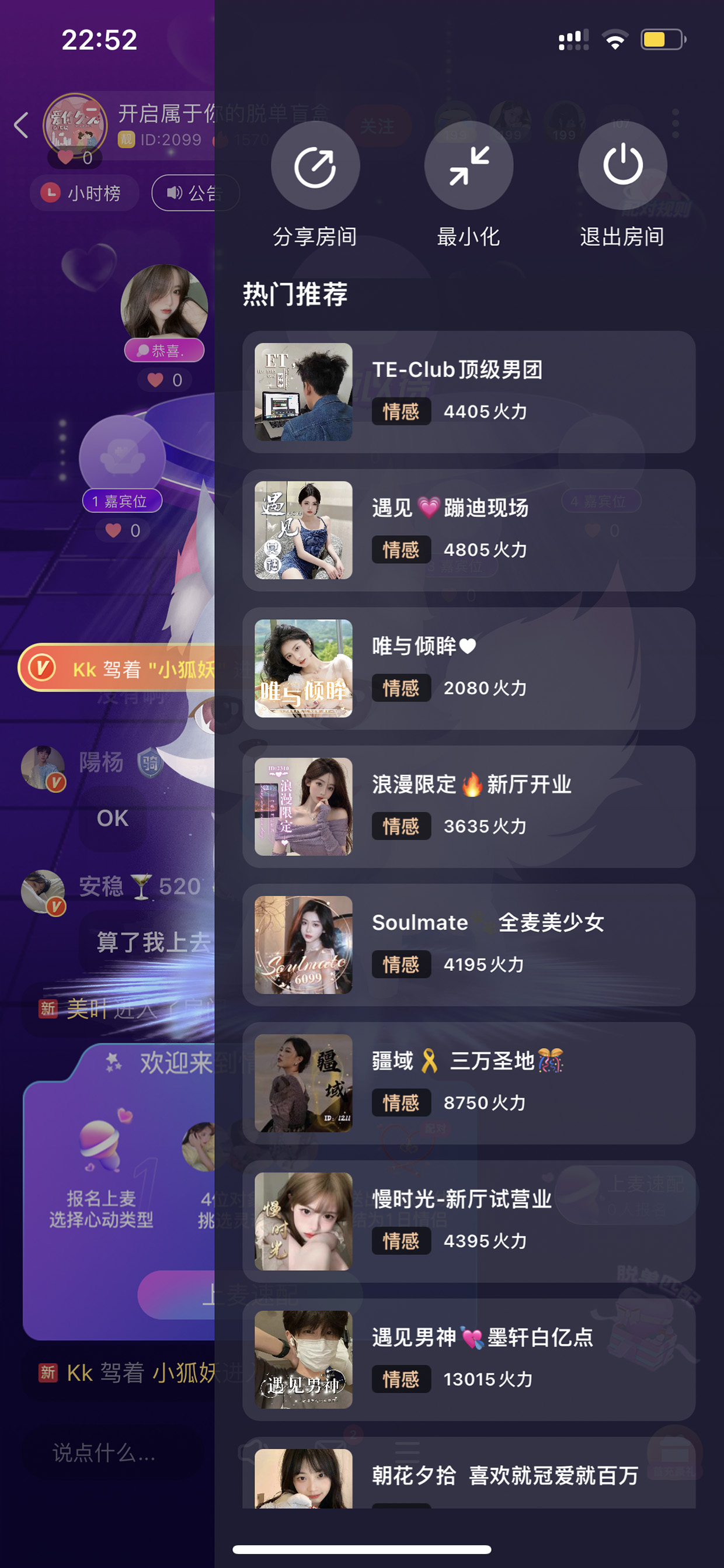
Task: View the room host avatar
Action: [x=75, y=126]
